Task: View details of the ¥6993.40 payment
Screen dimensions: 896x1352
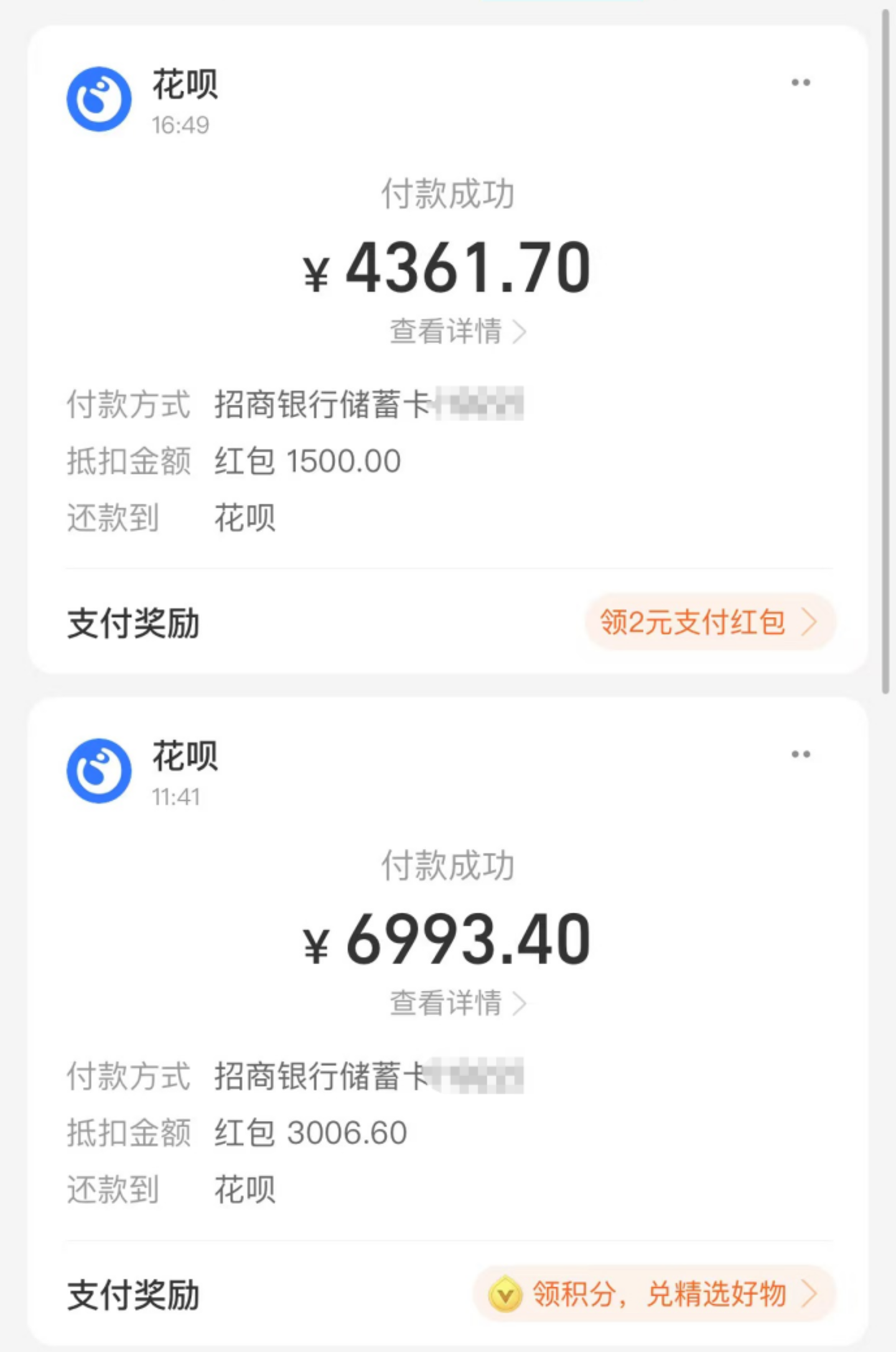Action: click(x=457, y=1003)
